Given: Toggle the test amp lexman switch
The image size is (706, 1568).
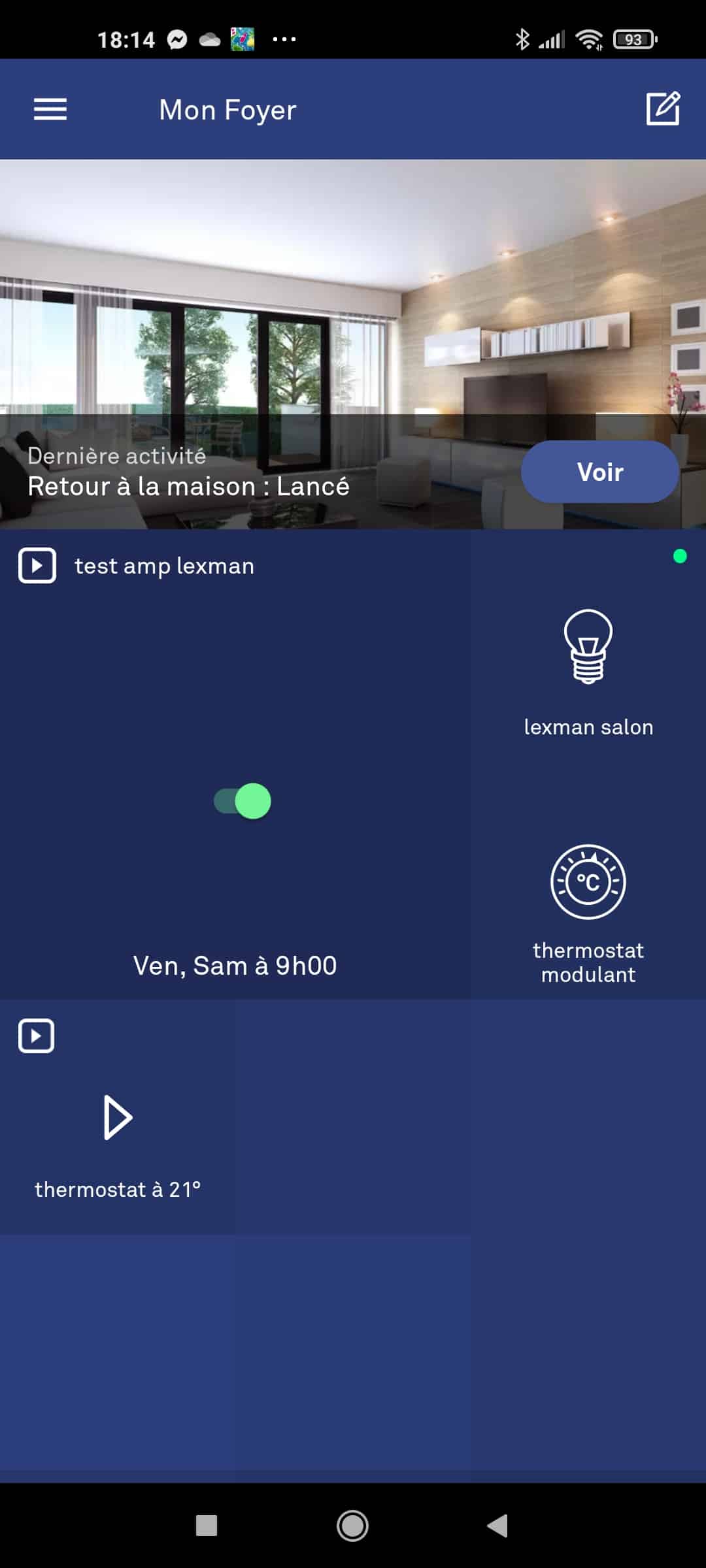Looking at the screenshot, I should [243, 801].
